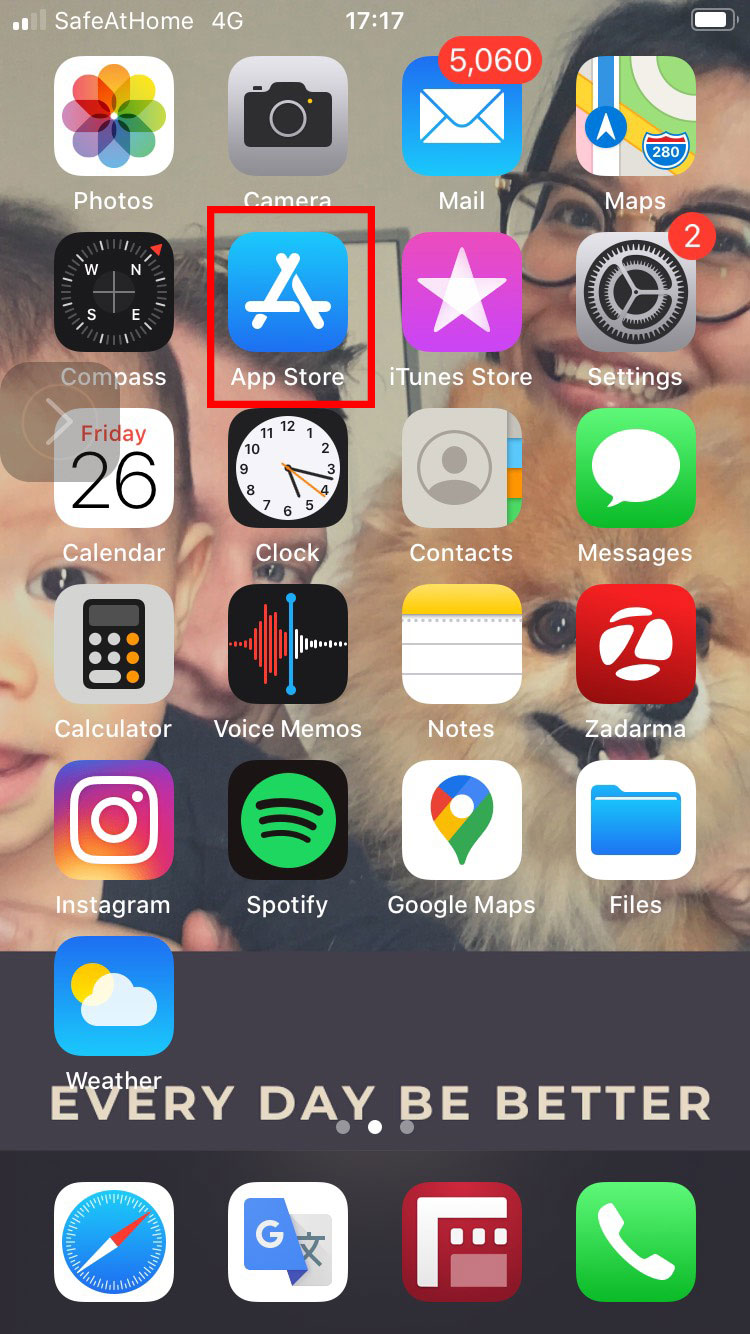Launch Spotify
Image resolution: width=750 pixels, height=1334 pixels.
[x=287, y=820]
